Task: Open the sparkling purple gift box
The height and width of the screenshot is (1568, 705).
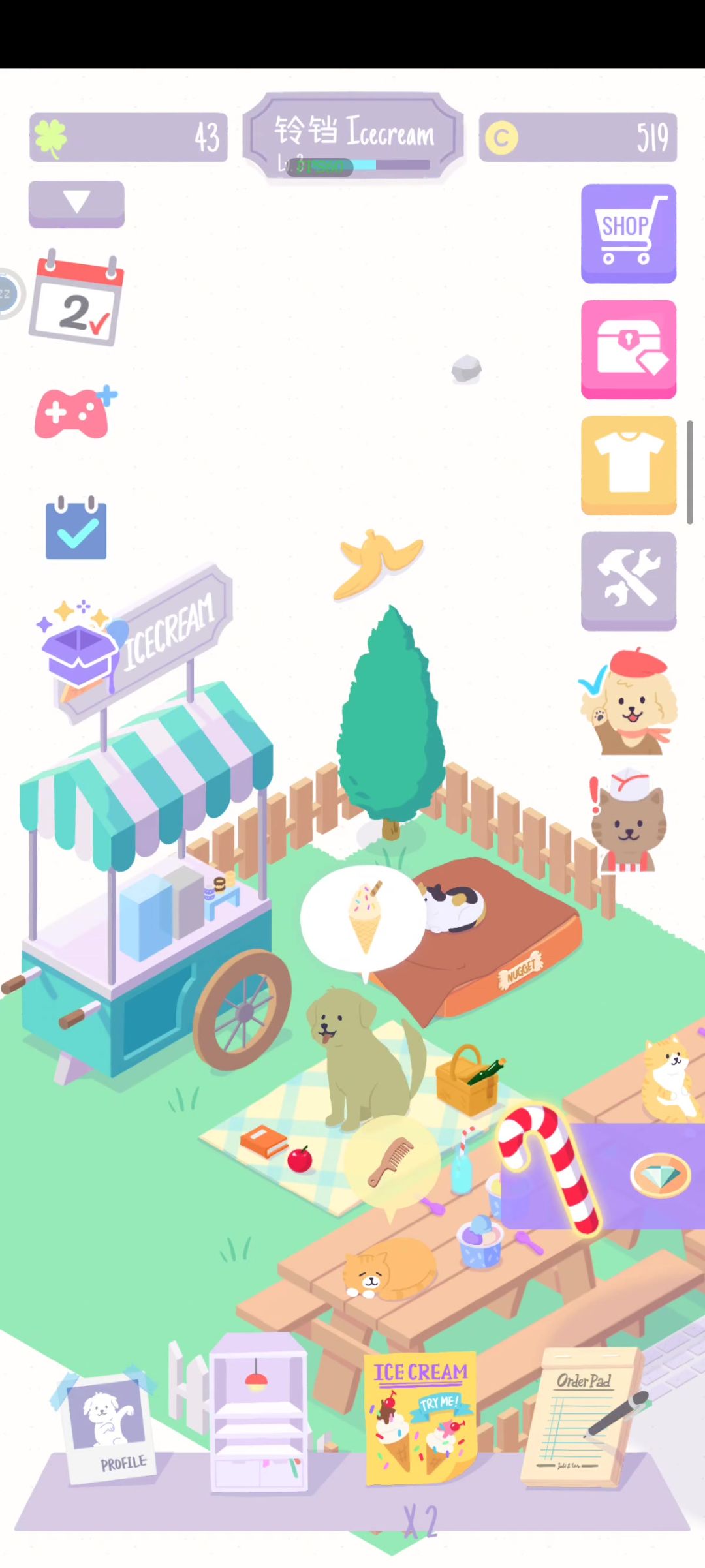Action: pos(77,646)
